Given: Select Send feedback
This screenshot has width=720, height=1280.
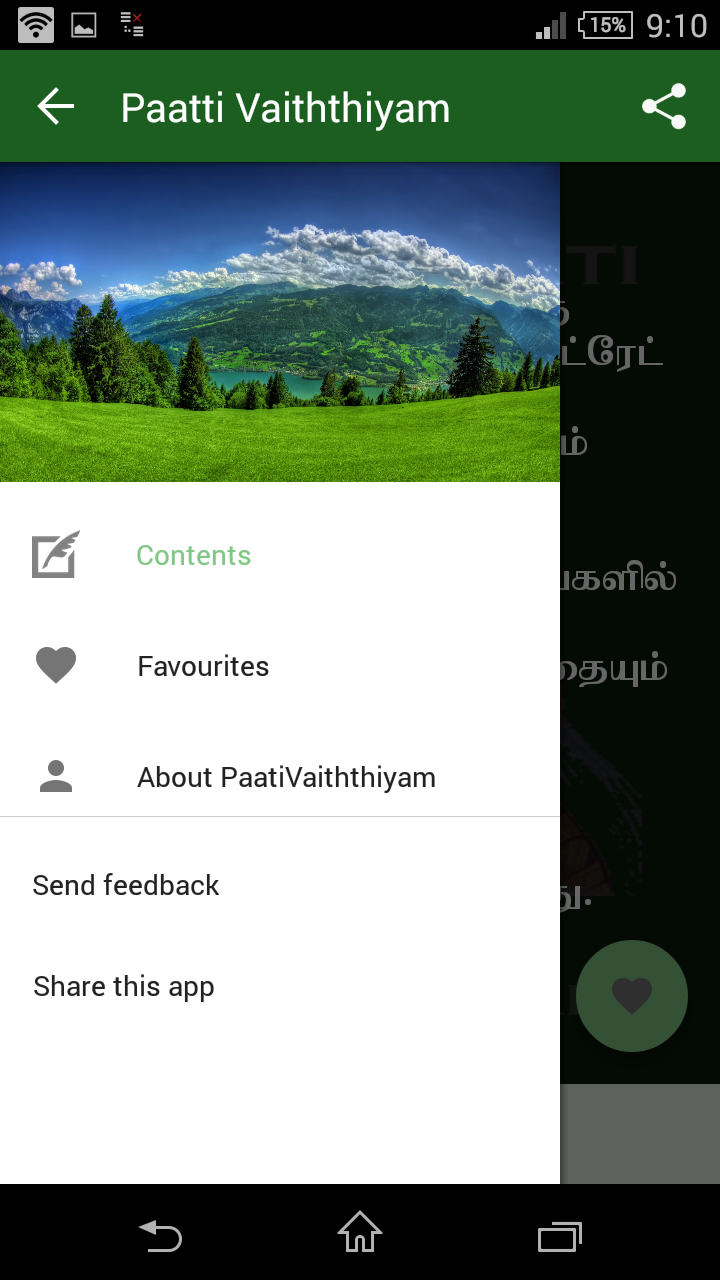Looking at the screenshot, I should [126, 886].
